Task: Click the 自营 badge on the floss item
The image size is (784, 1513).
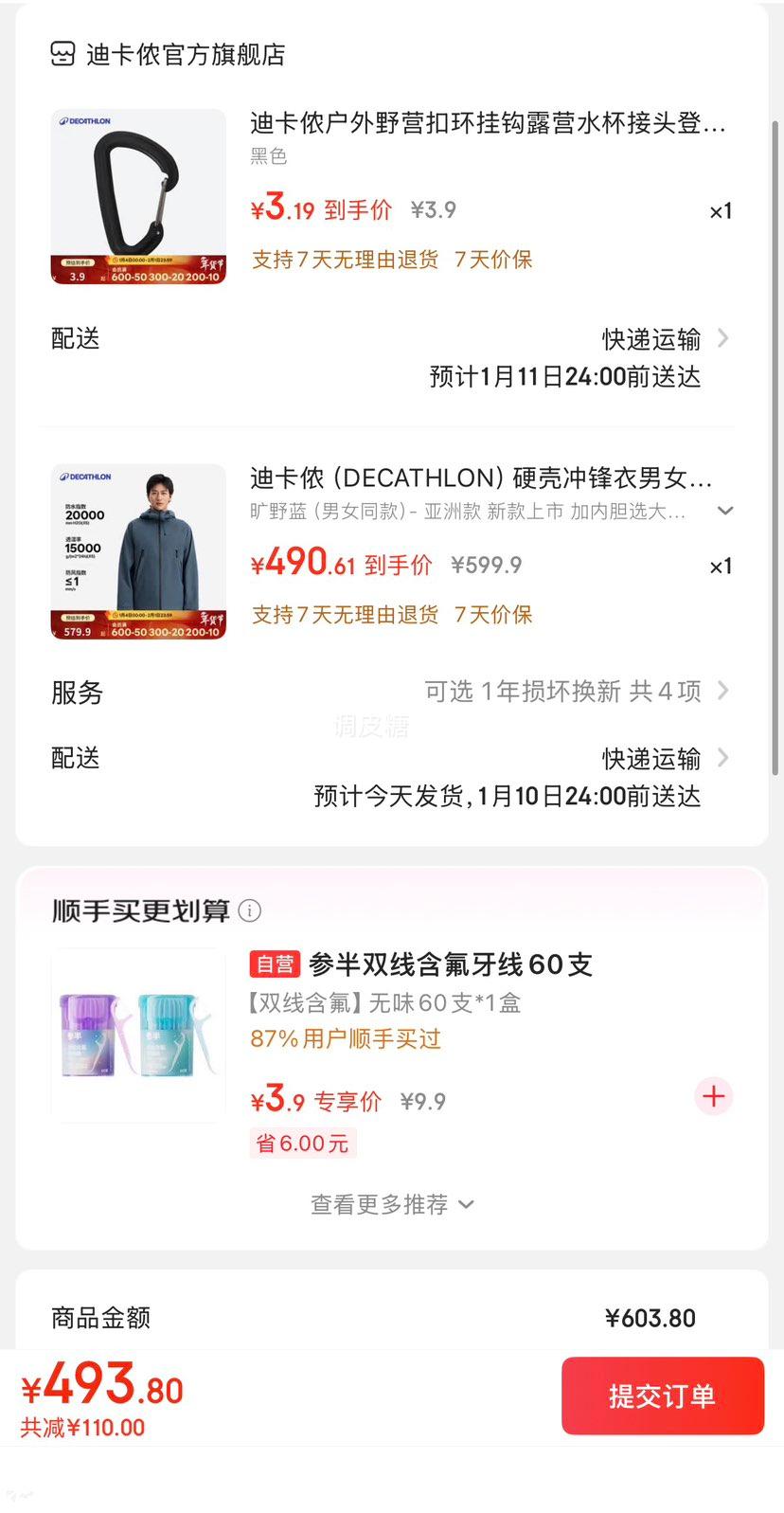Action: tap(274, 964)
